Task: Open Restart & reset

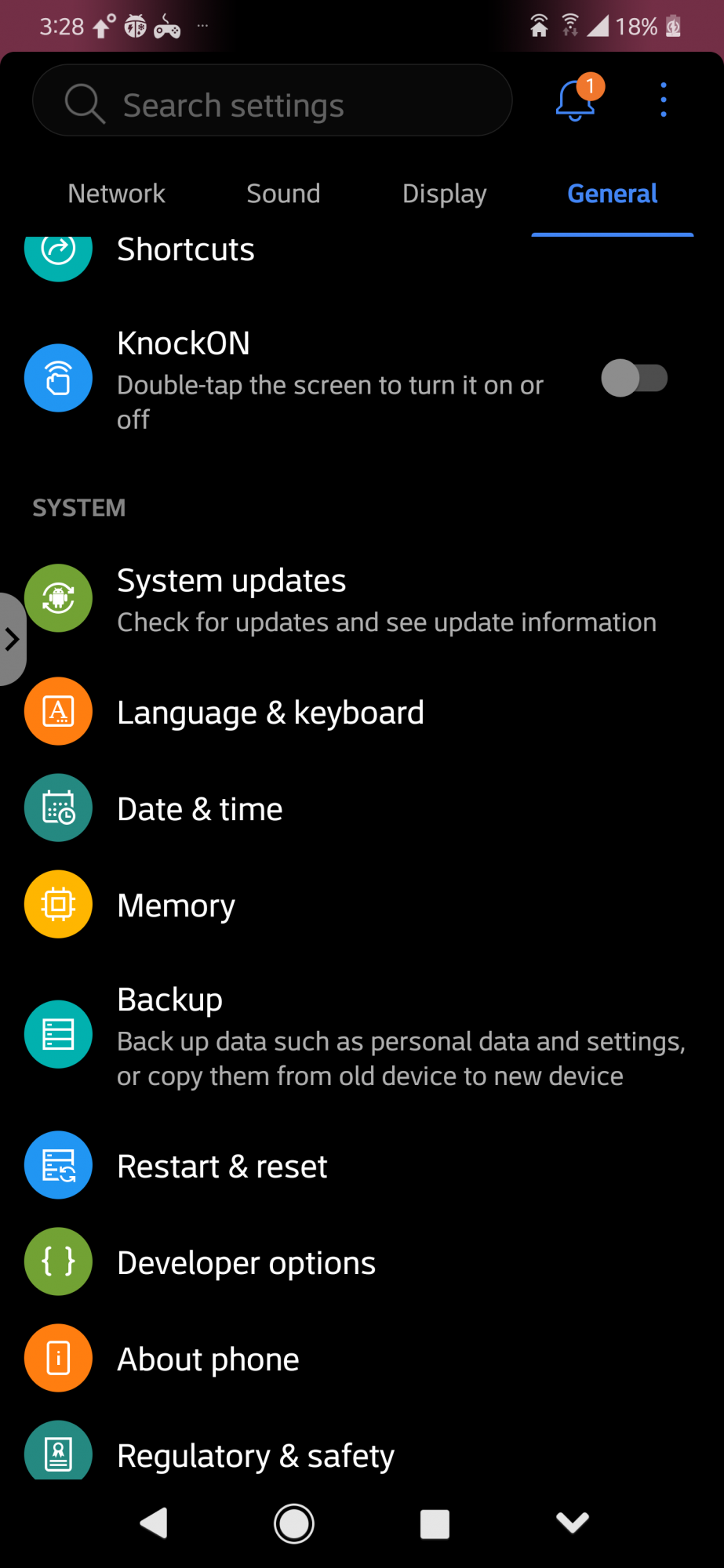Action: coord(362,1166)
